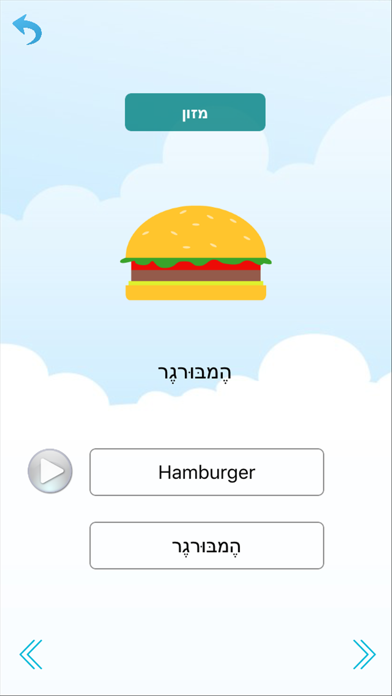The height and width of the screenshot is (696, 392).
Task: Play the Hamburger pronunciation audio
Action: tap(50, 471)
